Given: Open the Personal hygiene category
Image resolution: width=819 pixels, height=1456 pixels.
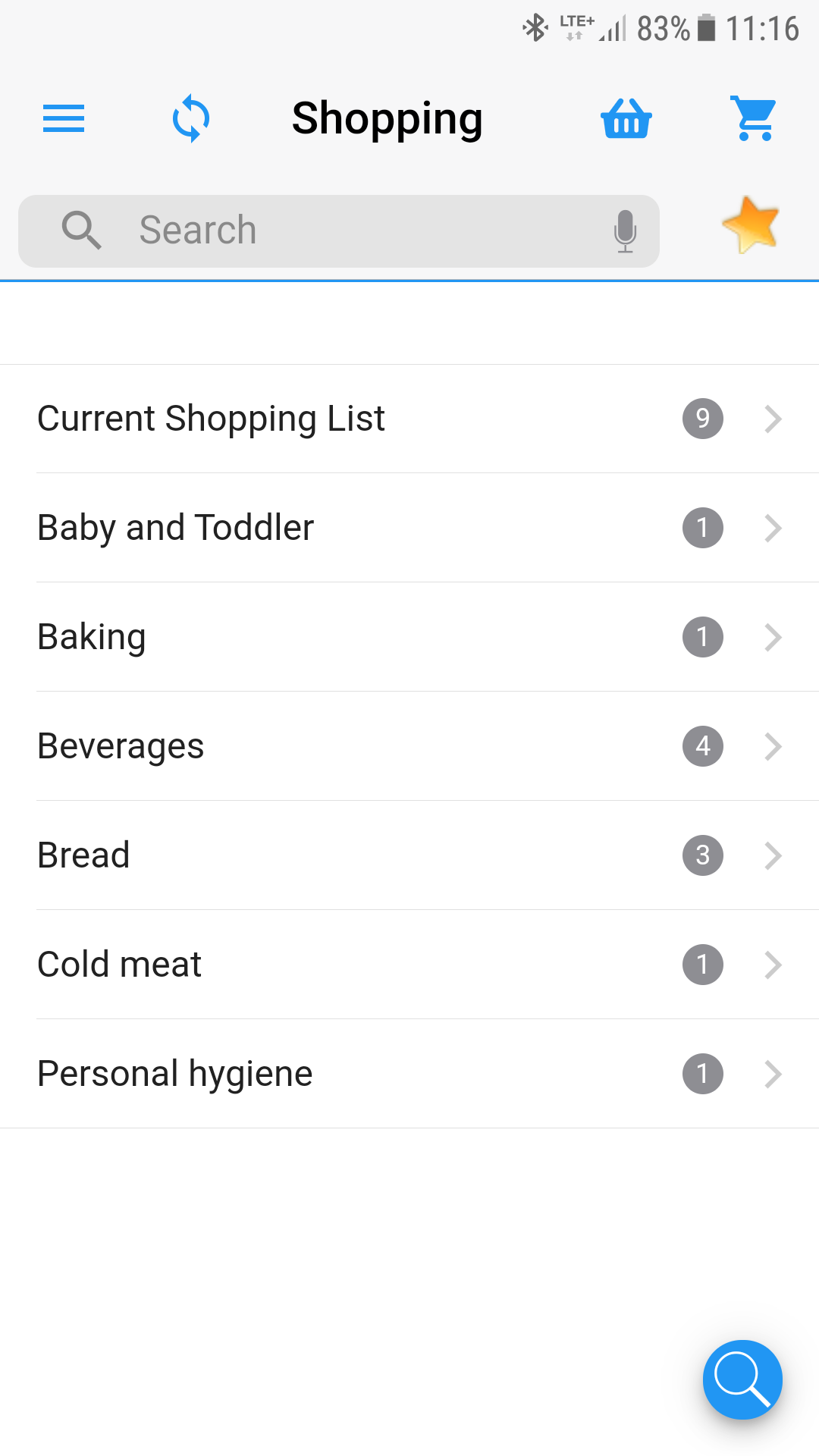Looking at the screenshot, I should 409,1074.
